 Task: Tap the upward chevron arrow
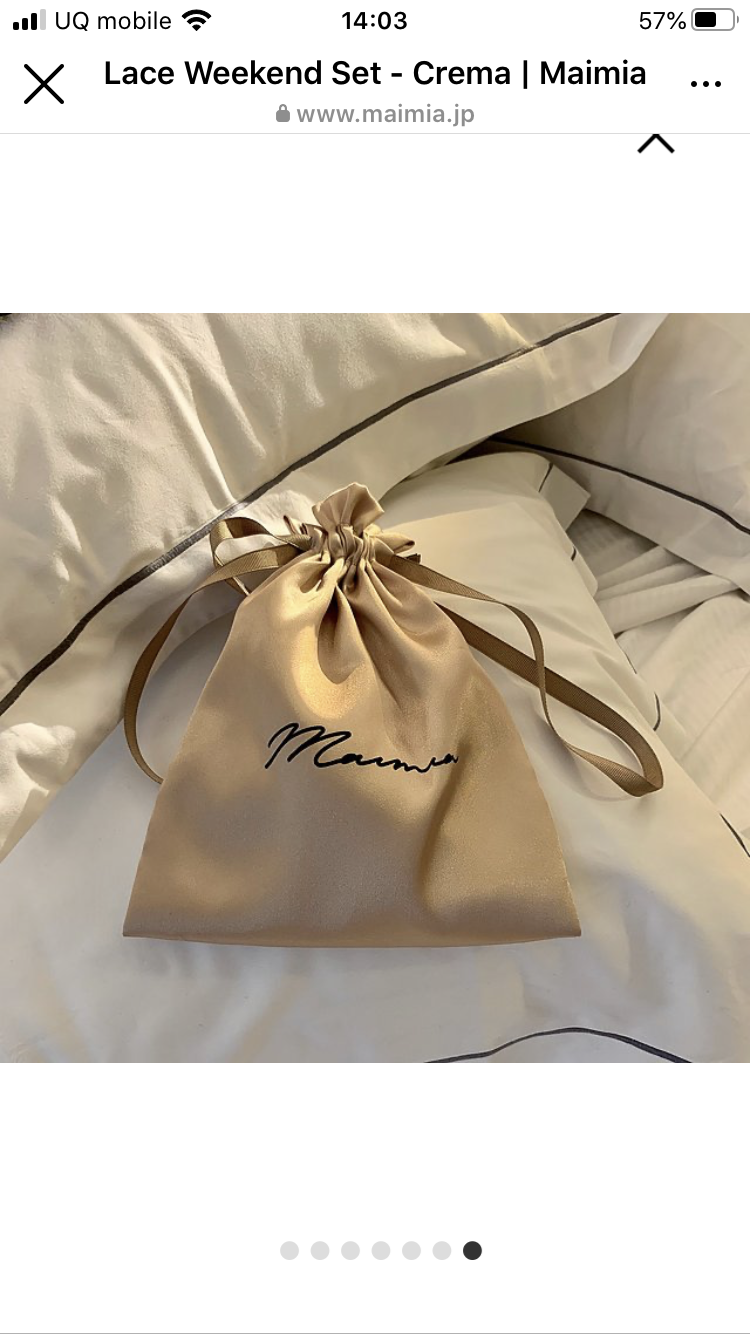[656, 144]
